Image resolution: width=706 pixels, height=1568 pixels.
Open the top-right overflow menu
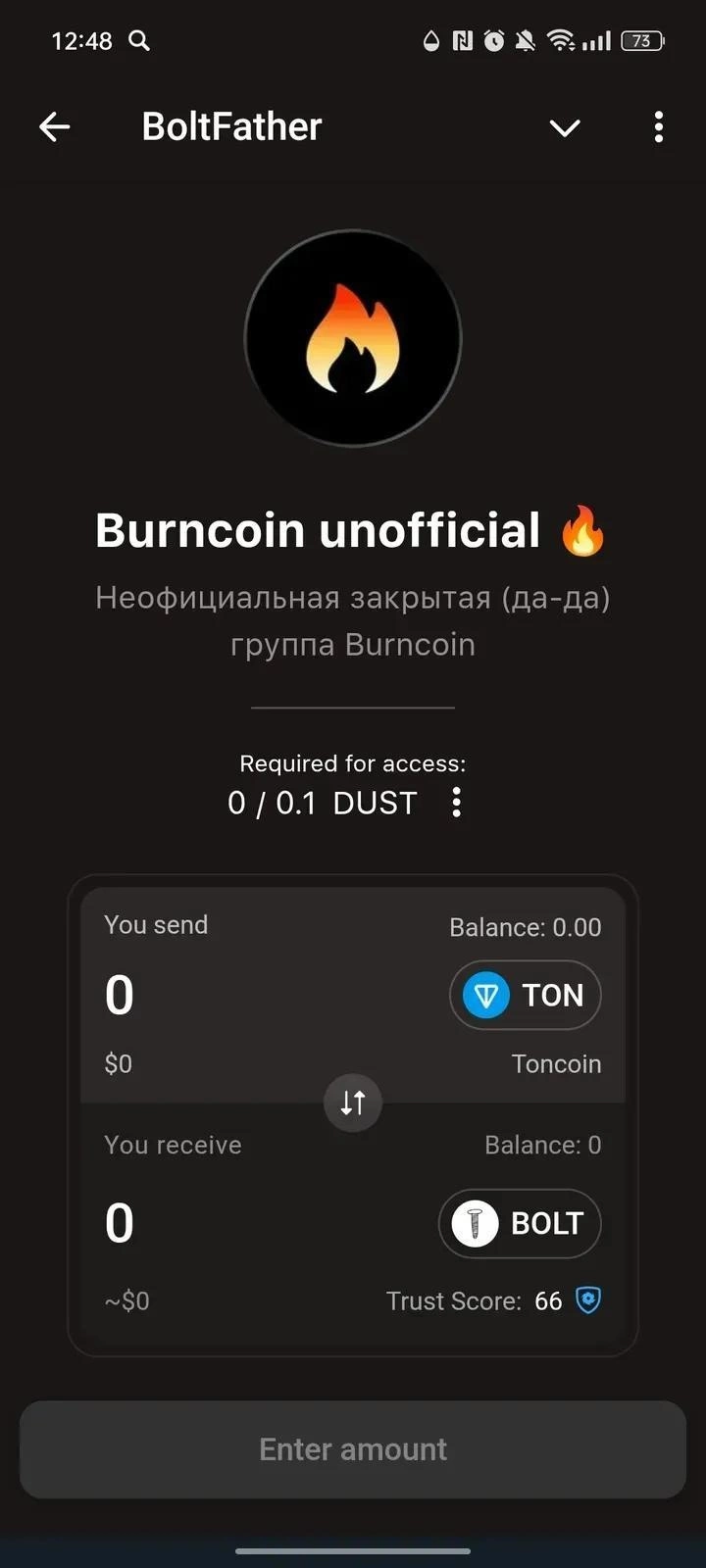(x=658, y=126)
